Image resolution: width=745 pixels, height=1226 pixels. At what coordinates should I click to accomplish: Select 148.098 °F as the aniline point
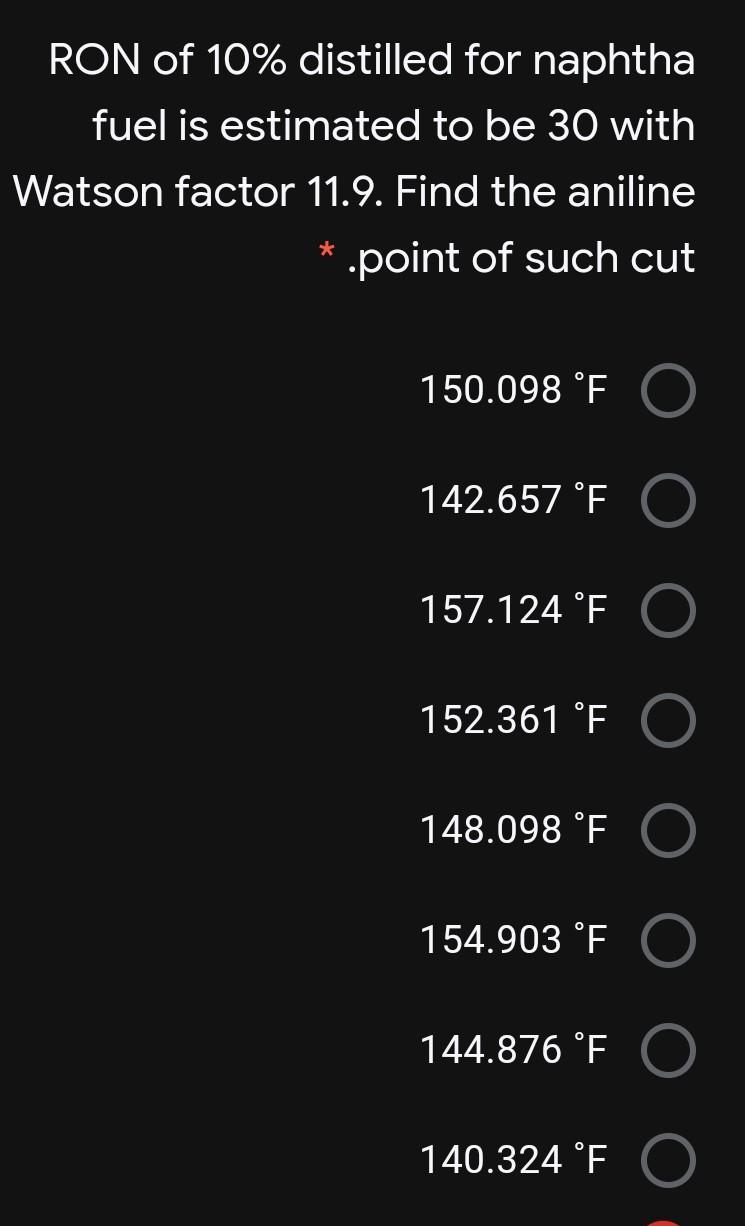[x=668, y=831]
